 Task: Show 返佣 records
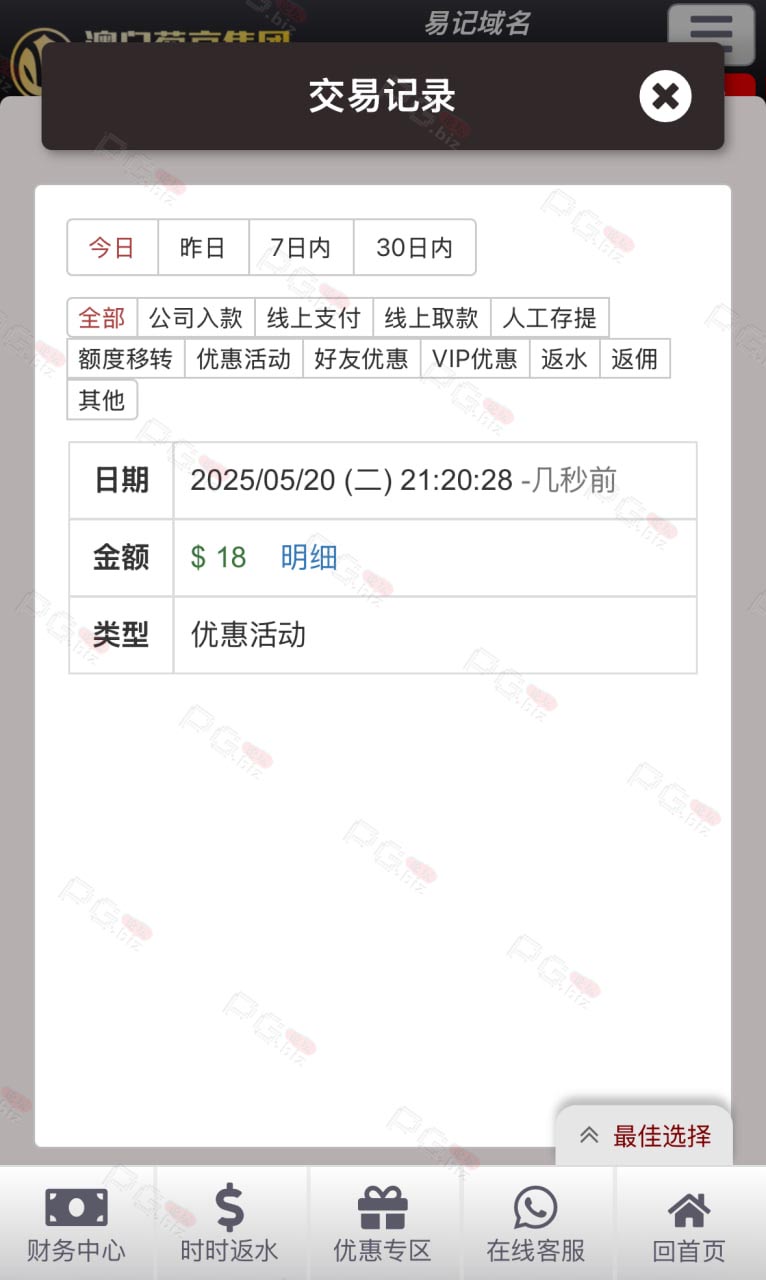pos(635,359)
